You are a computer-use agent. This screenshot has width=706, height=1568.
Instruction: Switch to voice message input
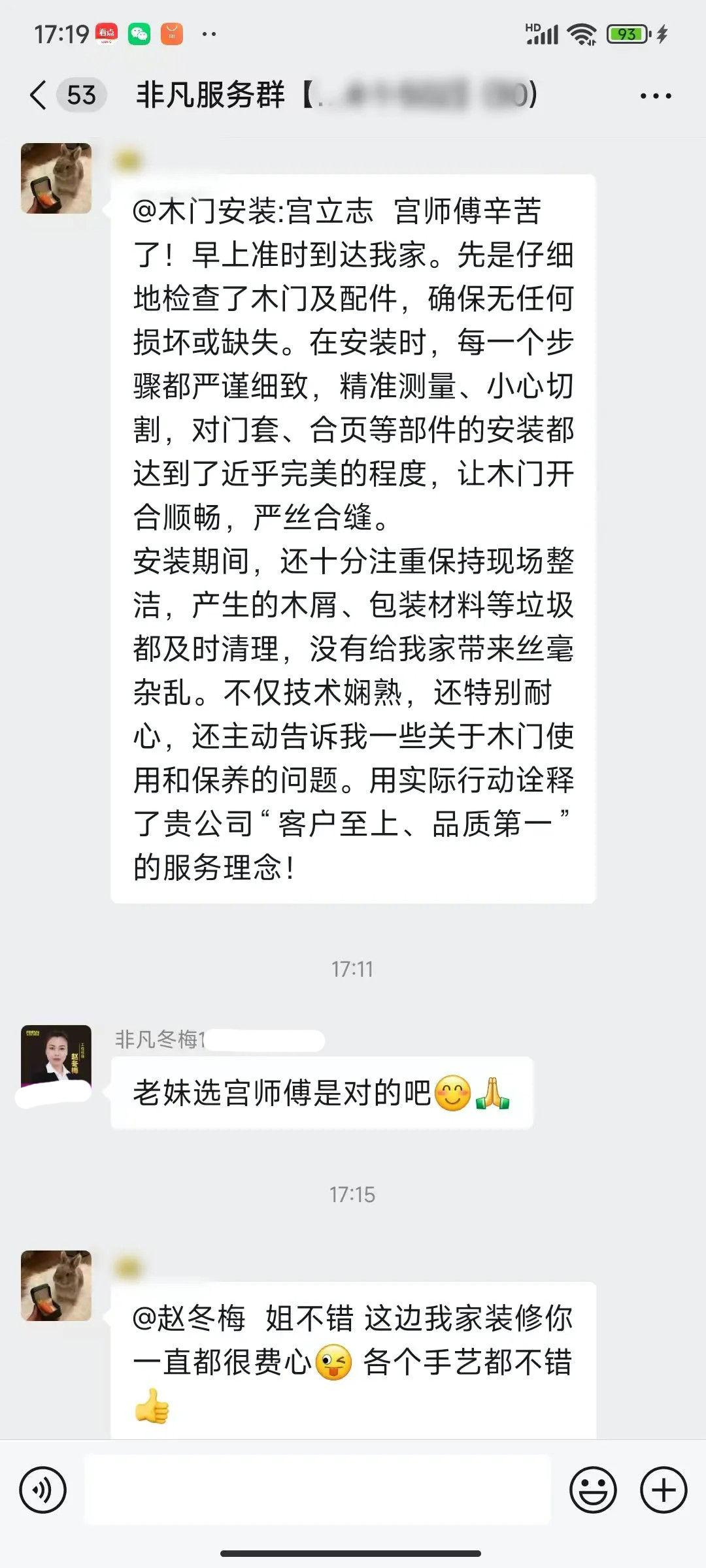point(43,1490)
